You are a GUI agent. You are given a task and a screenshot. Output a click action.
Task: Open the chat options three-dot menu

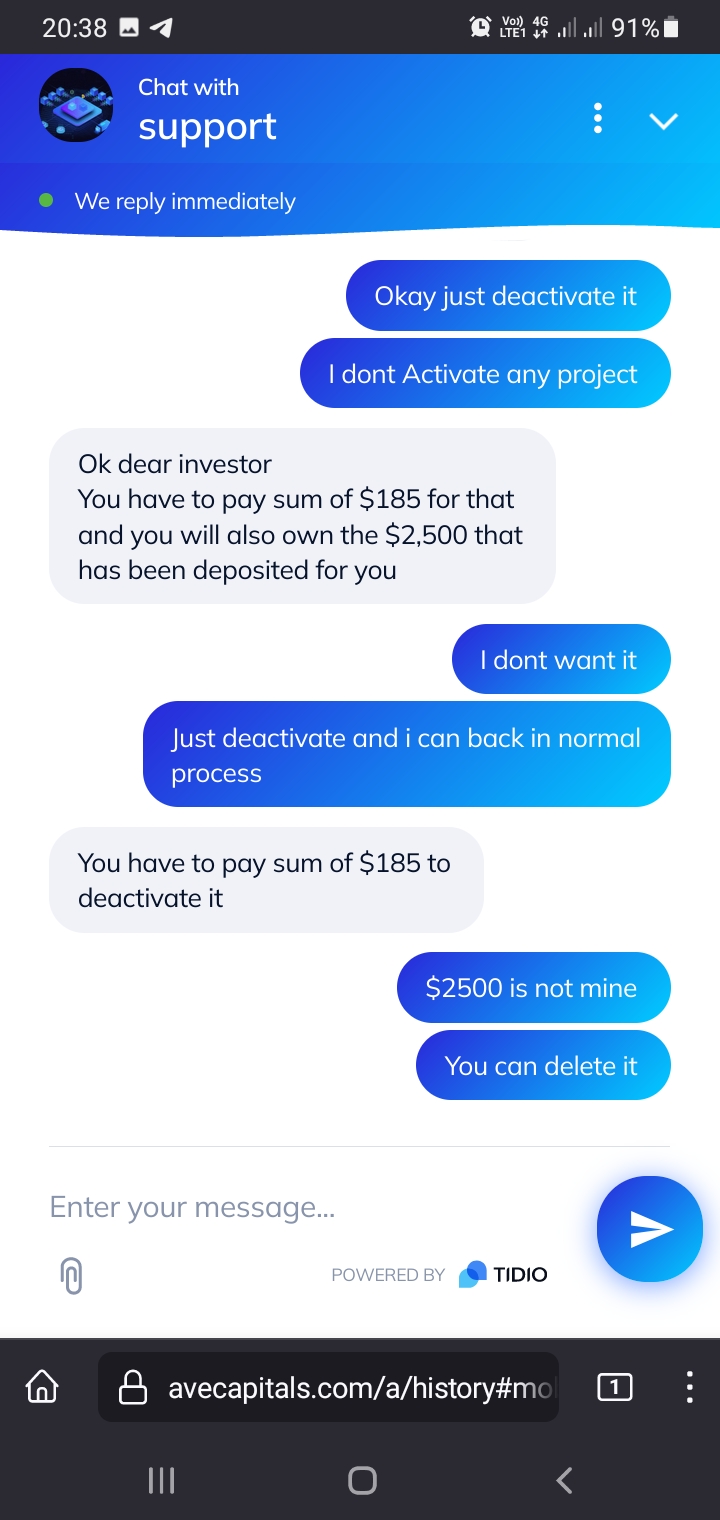click(x=598, y=118)
